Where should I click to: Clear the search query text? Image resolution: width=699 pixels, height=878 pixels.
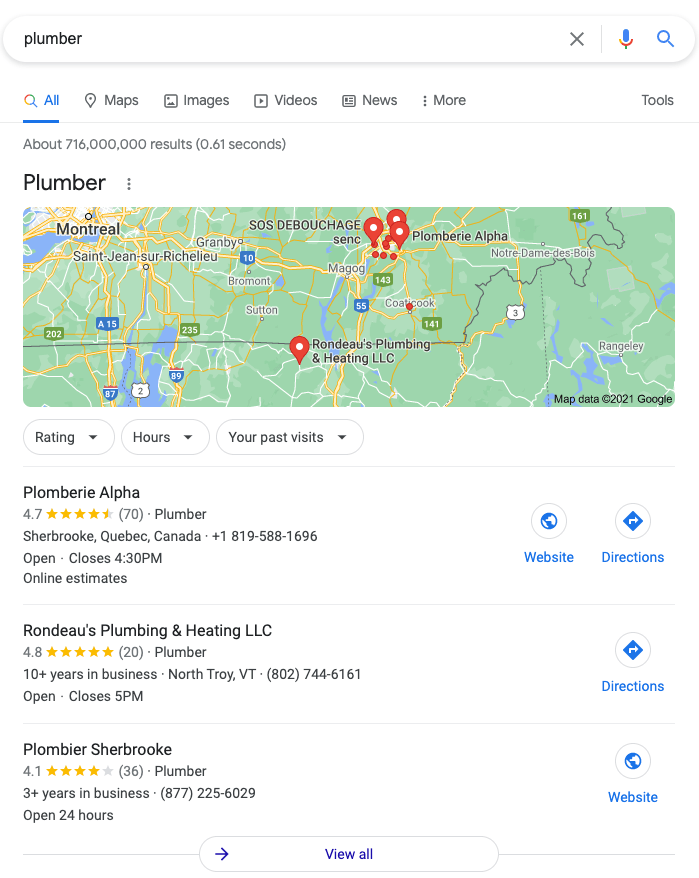point(577,39)
